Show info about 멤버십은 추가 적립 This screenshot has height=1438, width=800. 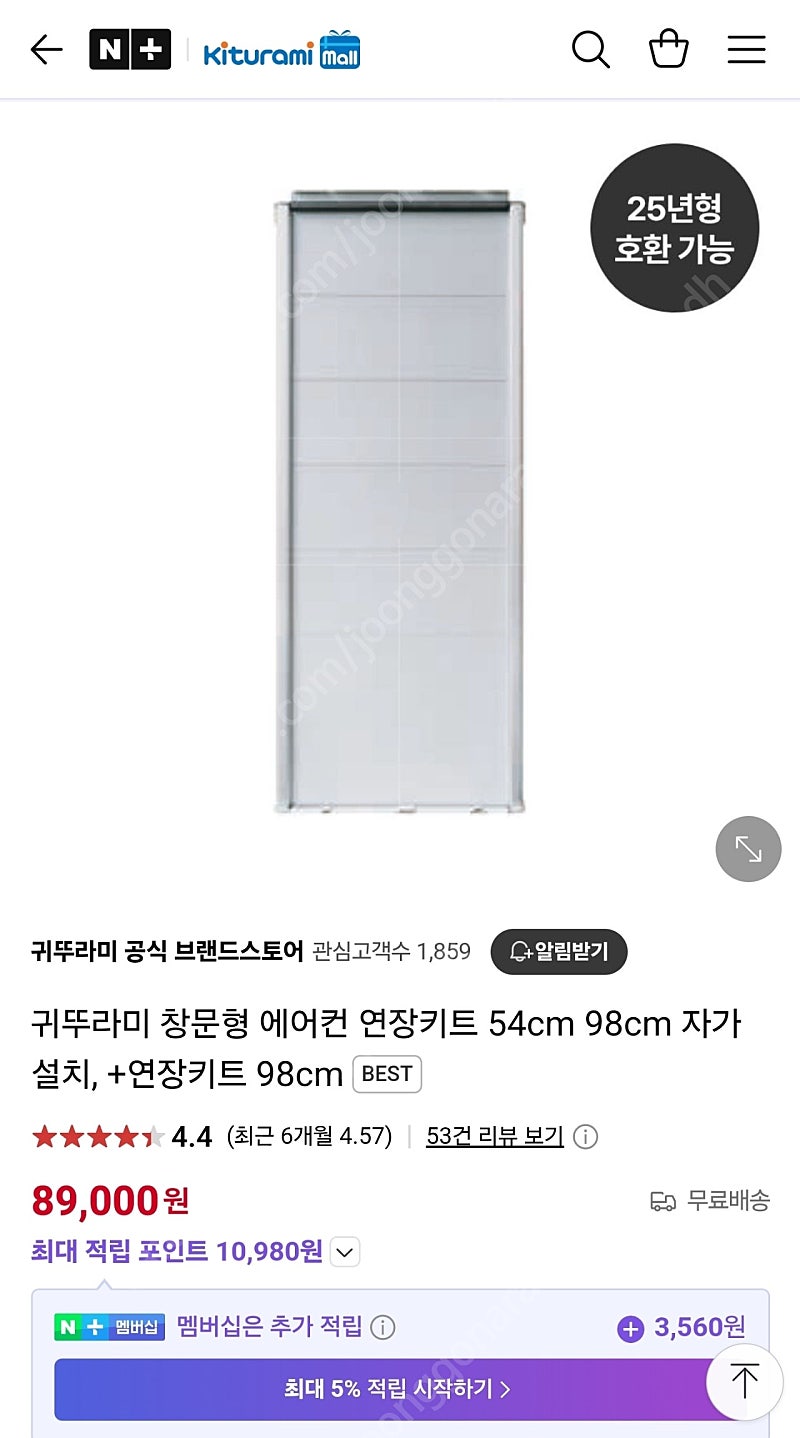coord(383,1327)
